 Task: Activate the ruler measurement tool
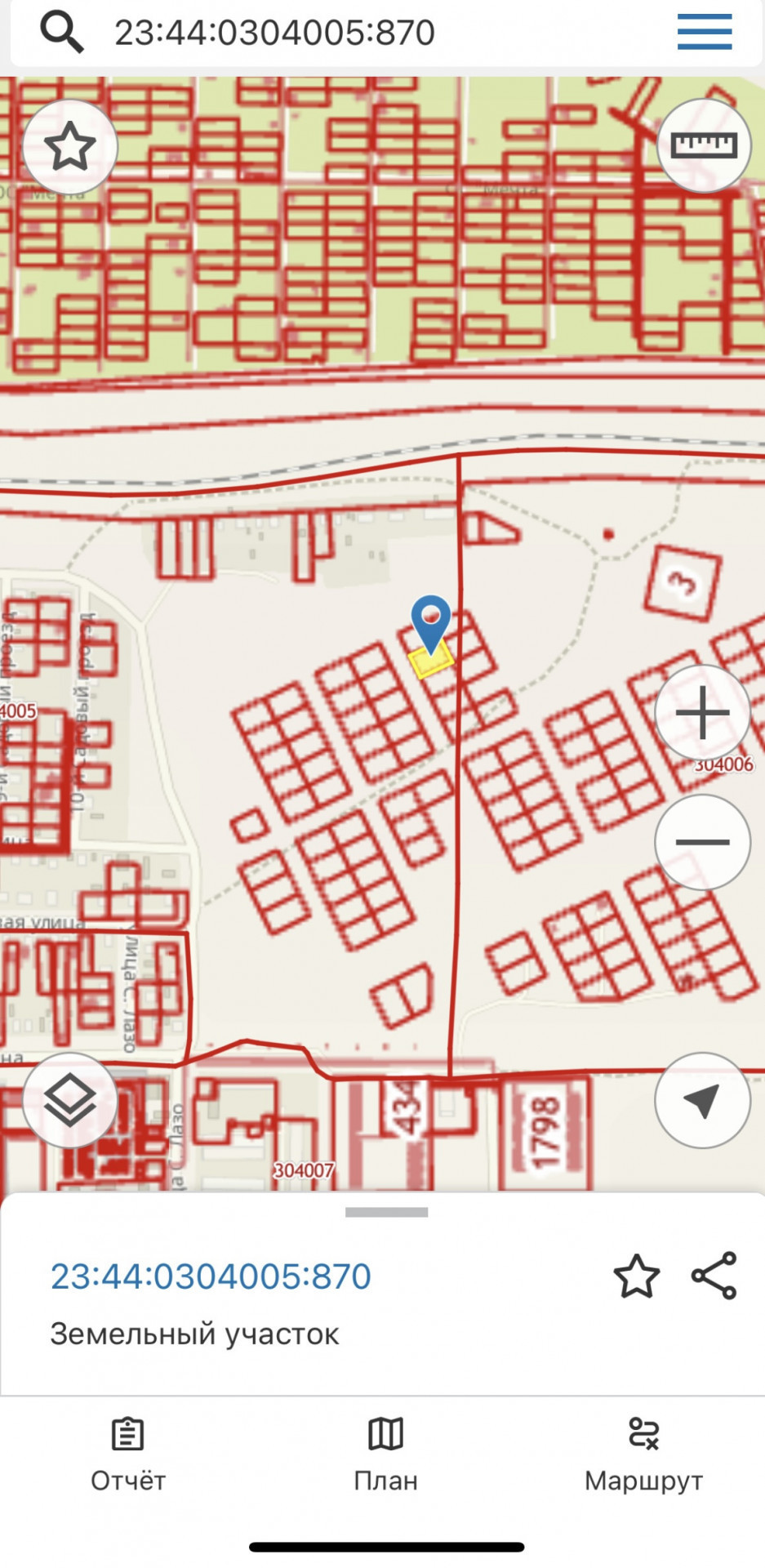704,146
